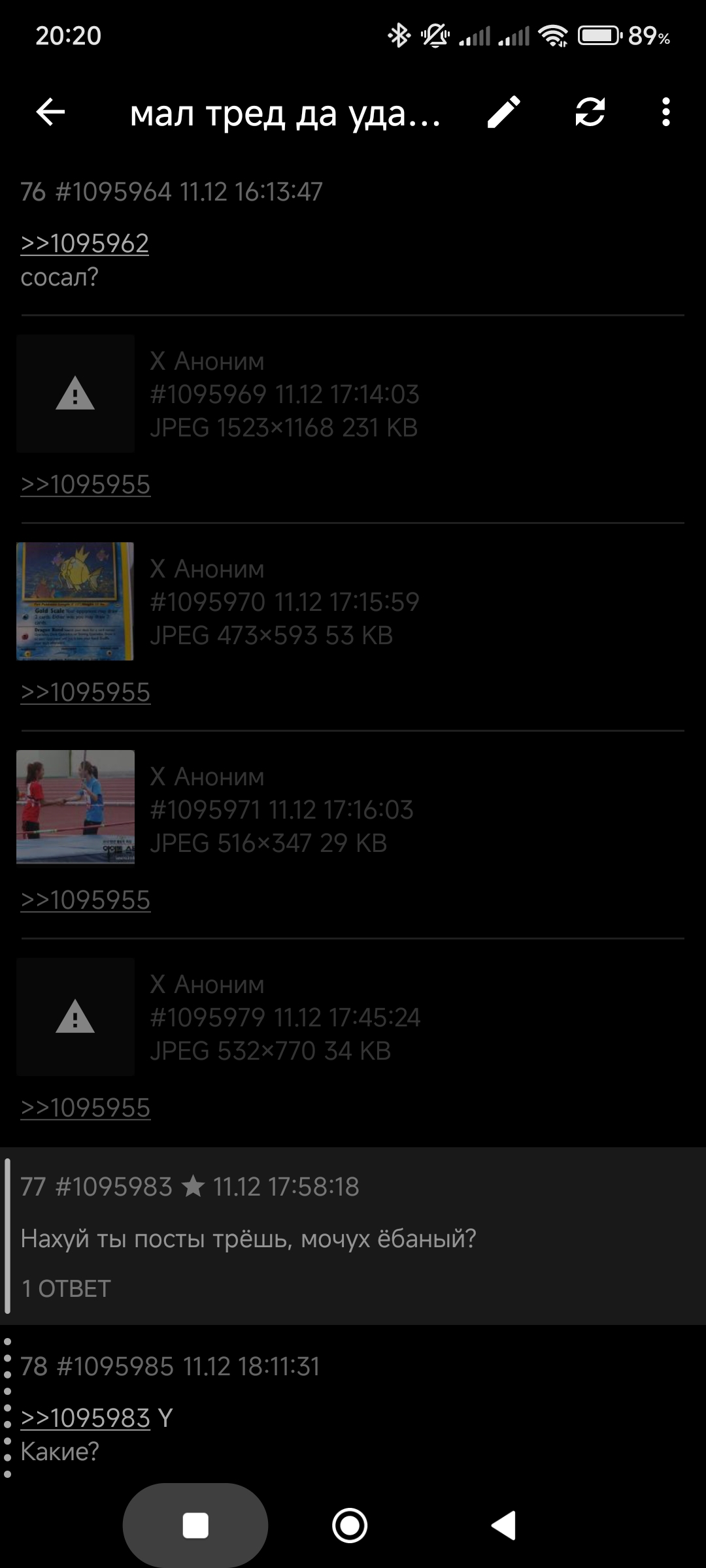Refresh the thread
This screenshot has width=706, height=1568.
click(x=590, y=112)
